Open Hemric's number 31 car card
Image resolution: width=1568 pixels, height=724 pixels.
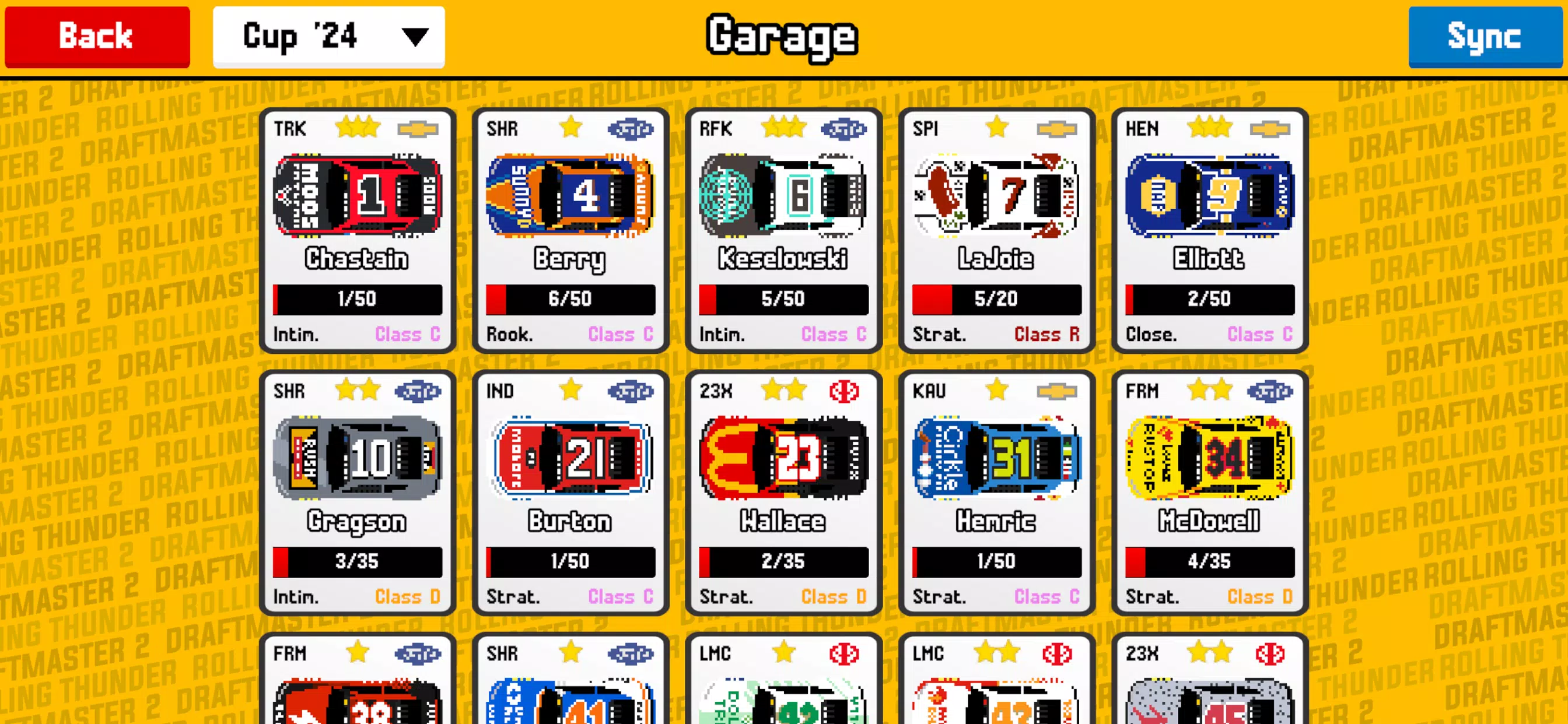pyautogui.click(x=996, y=493)
